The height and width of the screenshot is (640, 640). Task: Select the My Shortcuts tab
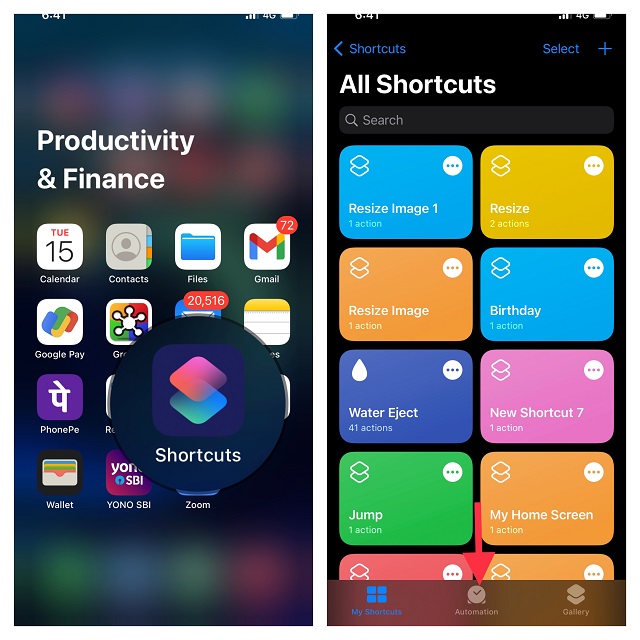tap(376, 600)
